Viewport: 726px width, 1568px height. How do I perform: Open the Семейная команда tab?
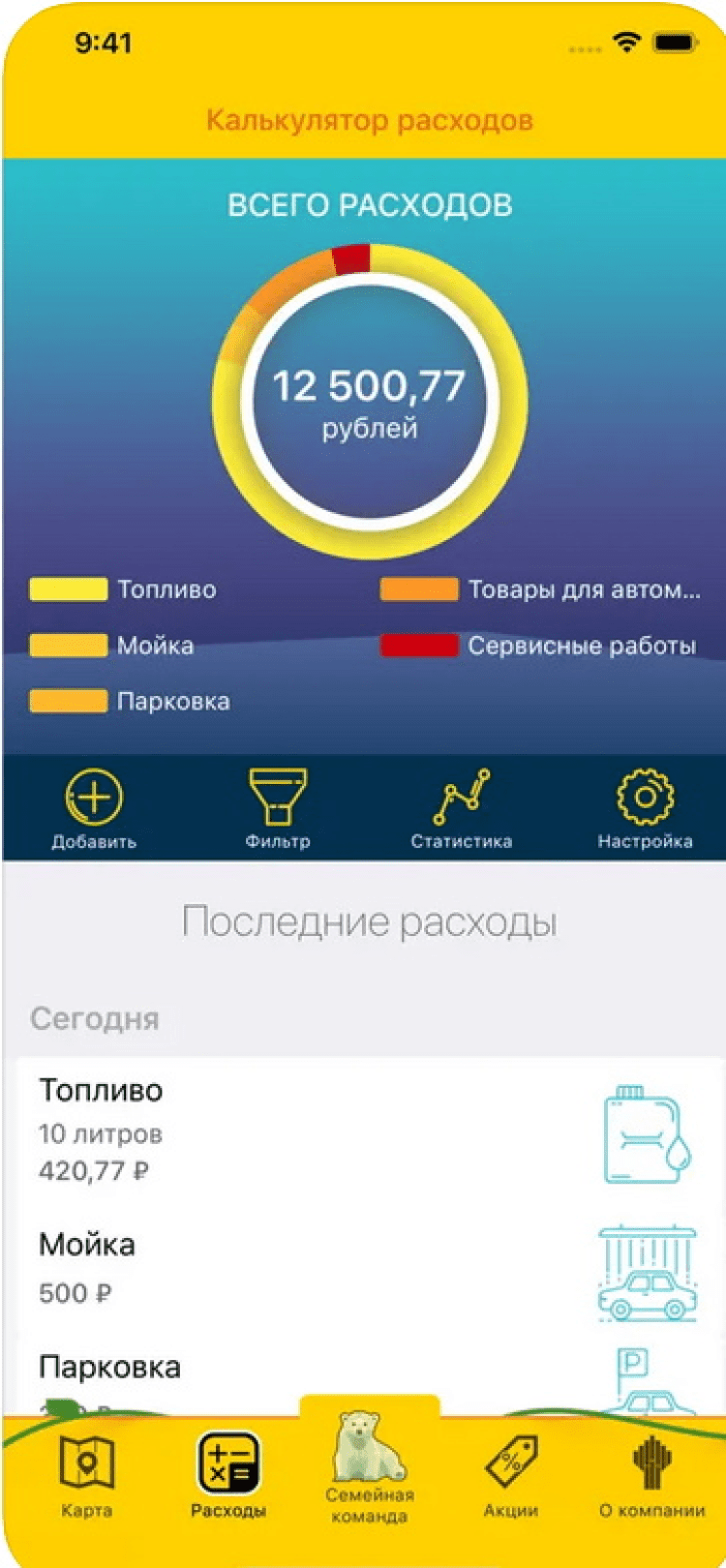click(369, 1466)
